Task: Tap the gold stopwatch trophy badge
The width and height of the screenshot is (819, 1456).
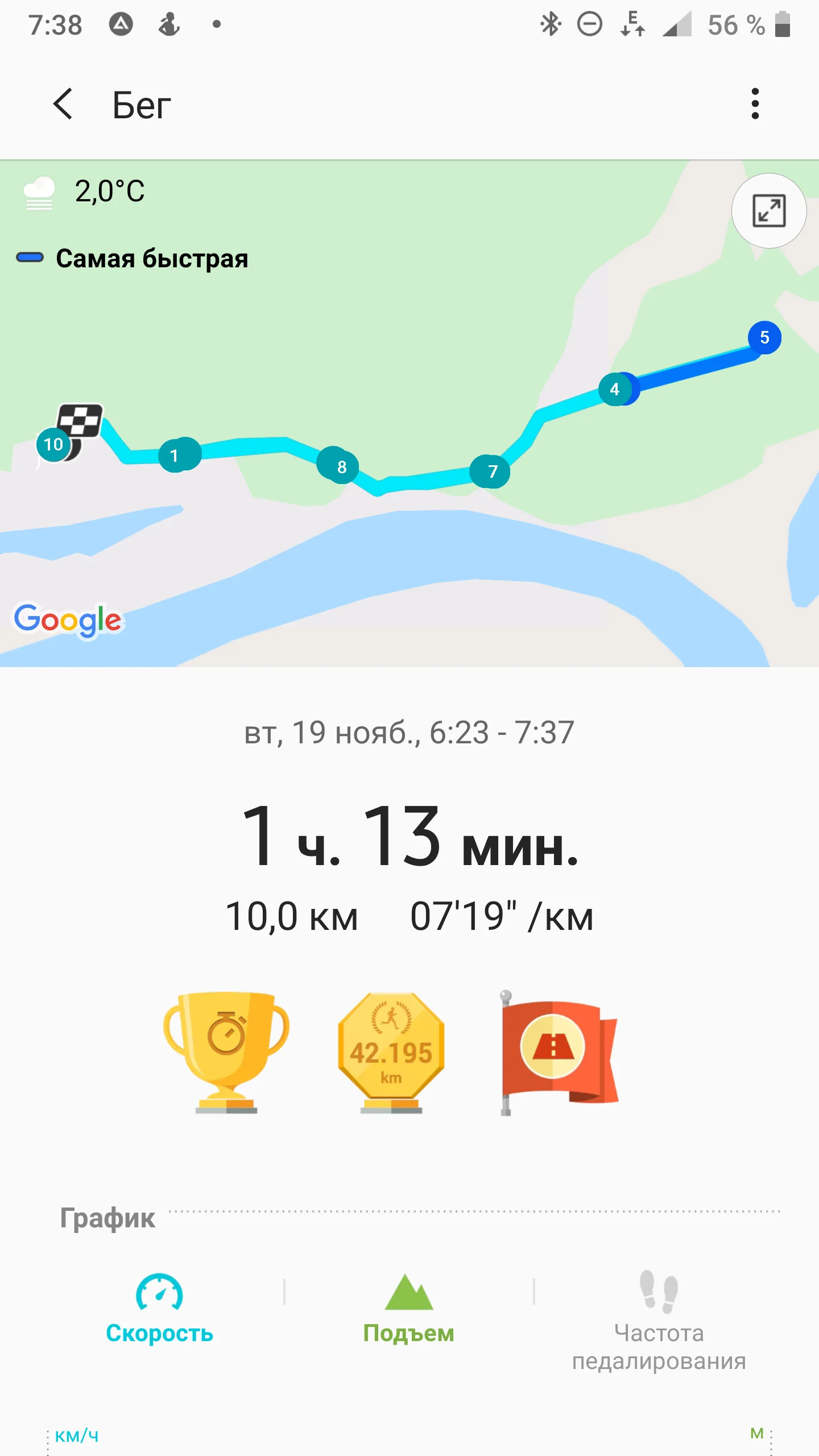Action: tap(226, 1052)
